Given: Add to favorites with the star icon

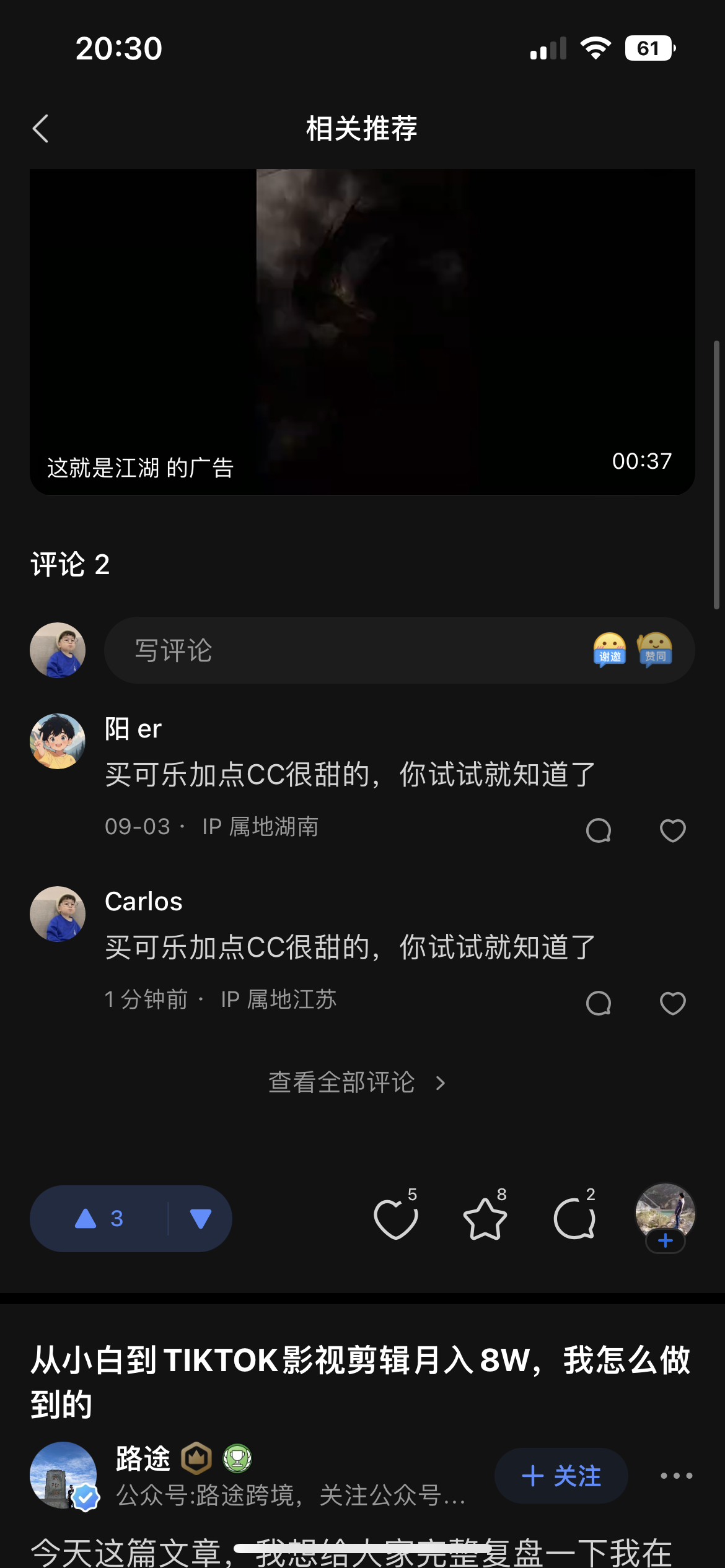Looking at the screenshot, I should (x=485, y=1219).
